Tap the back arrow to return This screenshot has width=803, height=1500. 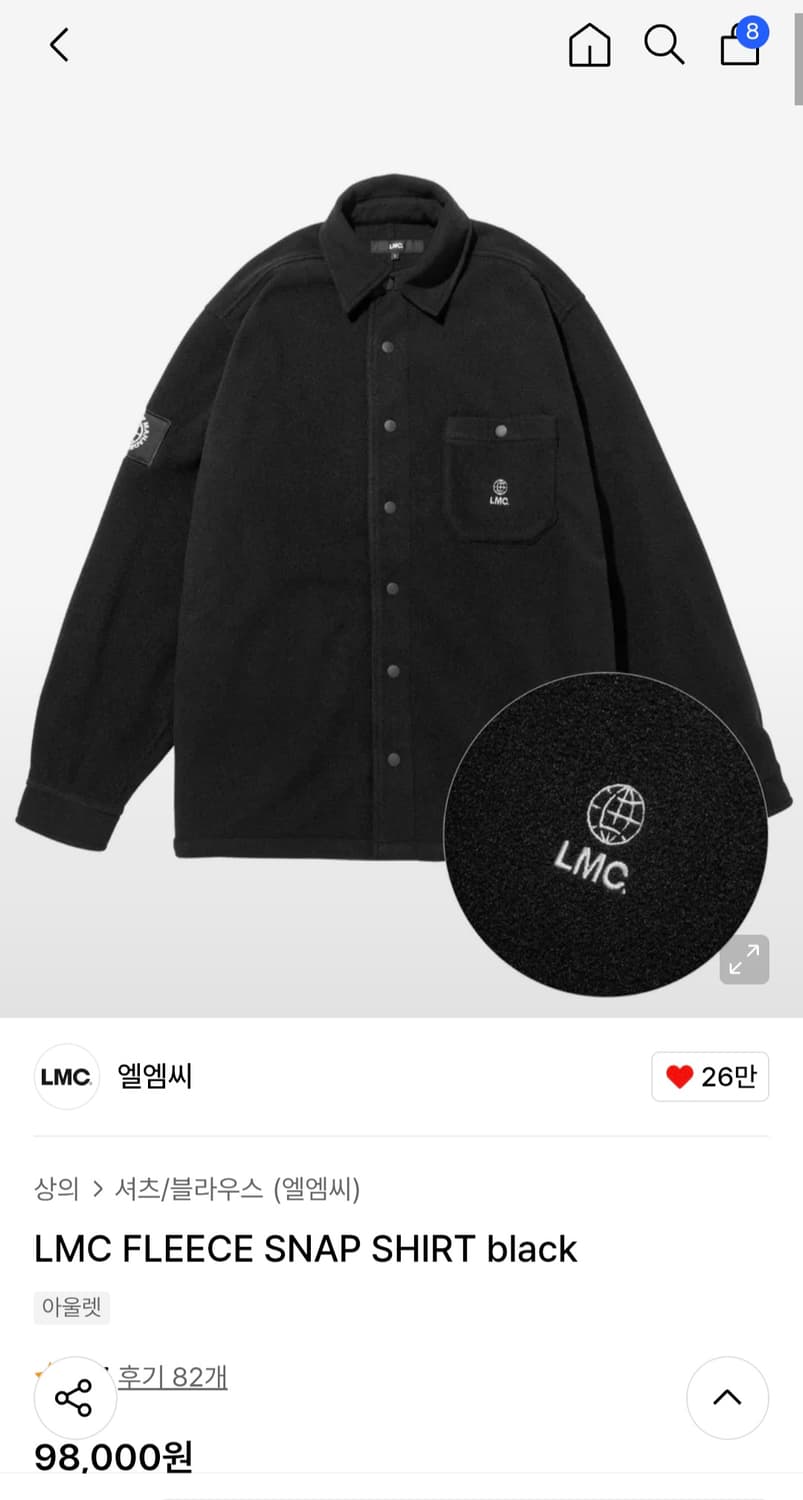(x=57, y=44)
